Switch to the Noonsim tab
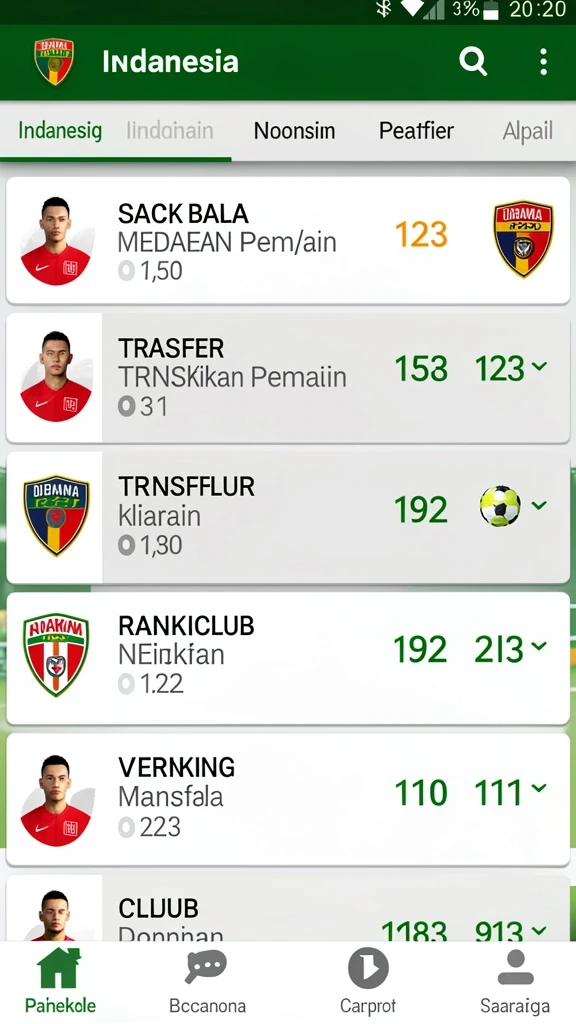The image size is (576, 1024). 294,131
